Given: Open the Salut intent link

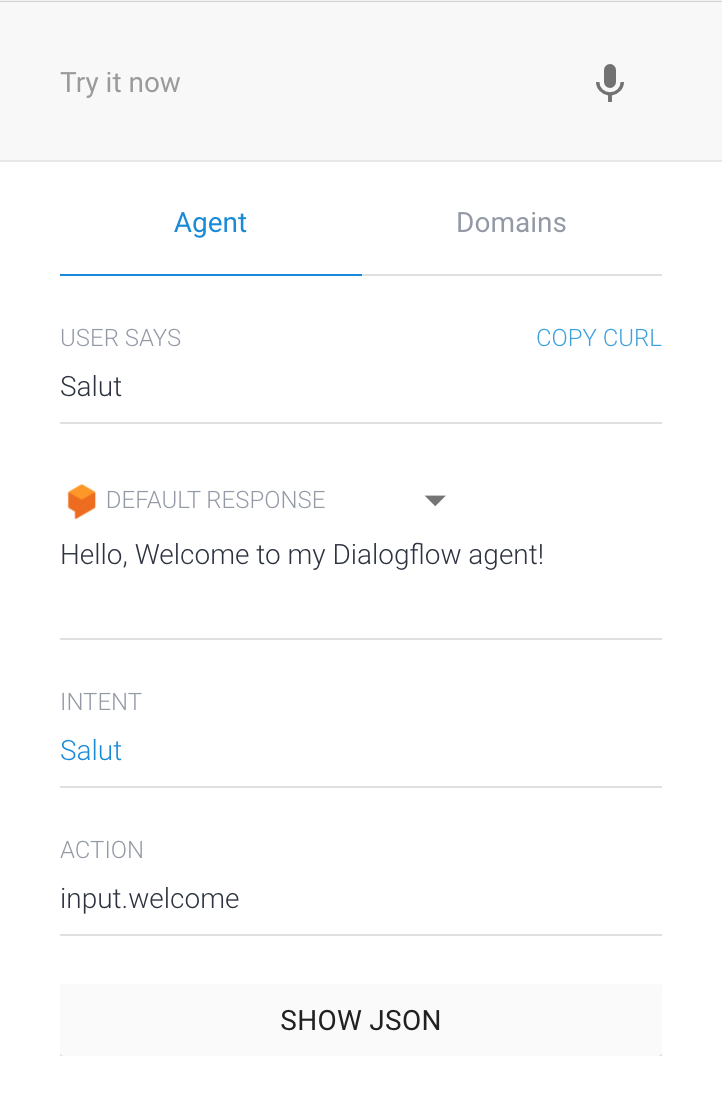Looking at the screenshot, I should point(90,750).
